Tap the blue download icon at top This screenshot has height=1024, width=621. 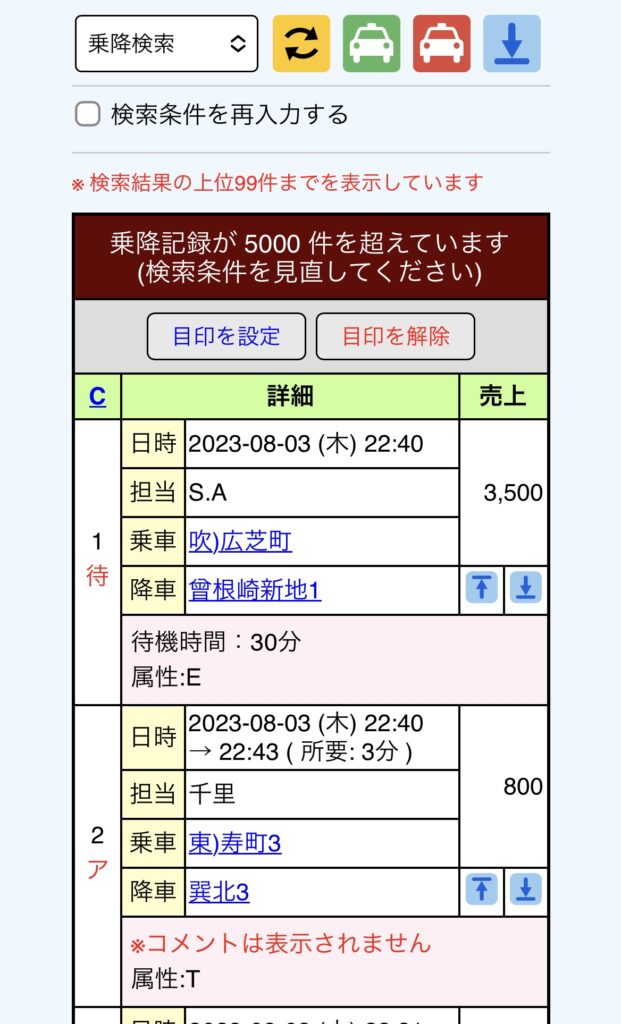click(512, 44)
